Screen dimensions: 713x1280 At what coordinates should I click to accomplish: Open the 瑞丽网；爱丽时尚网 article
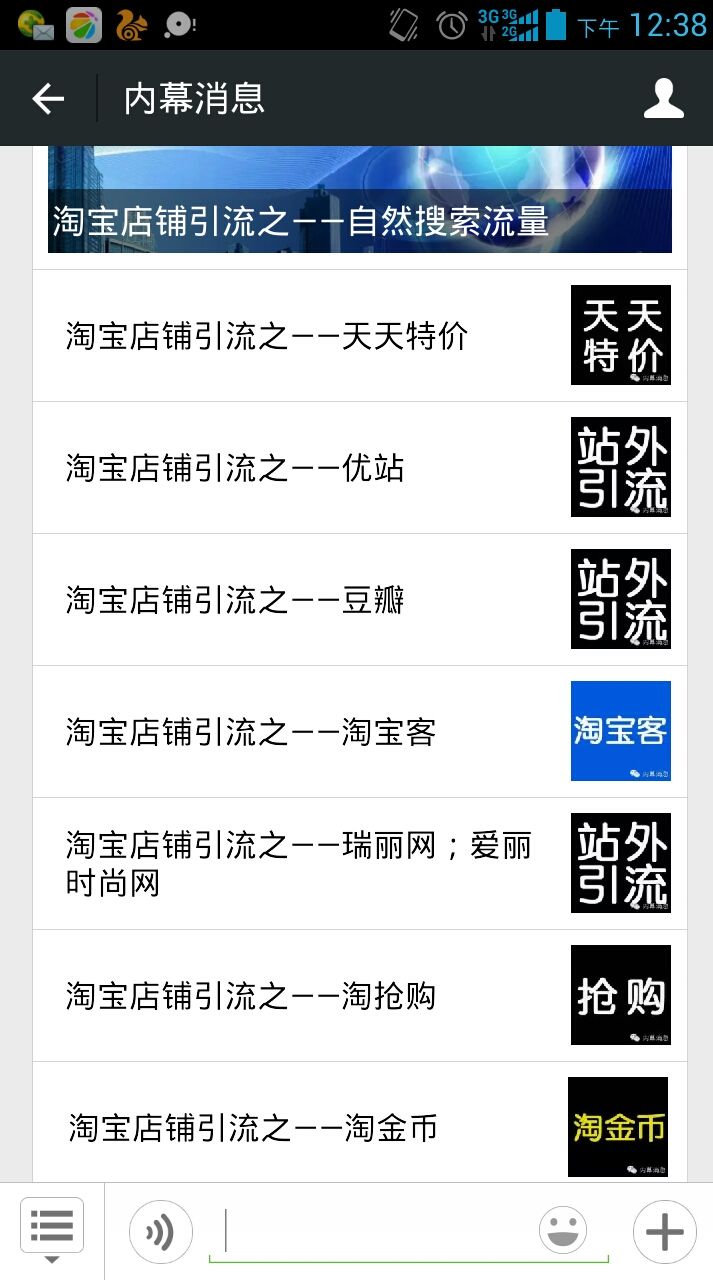[359, 864]
